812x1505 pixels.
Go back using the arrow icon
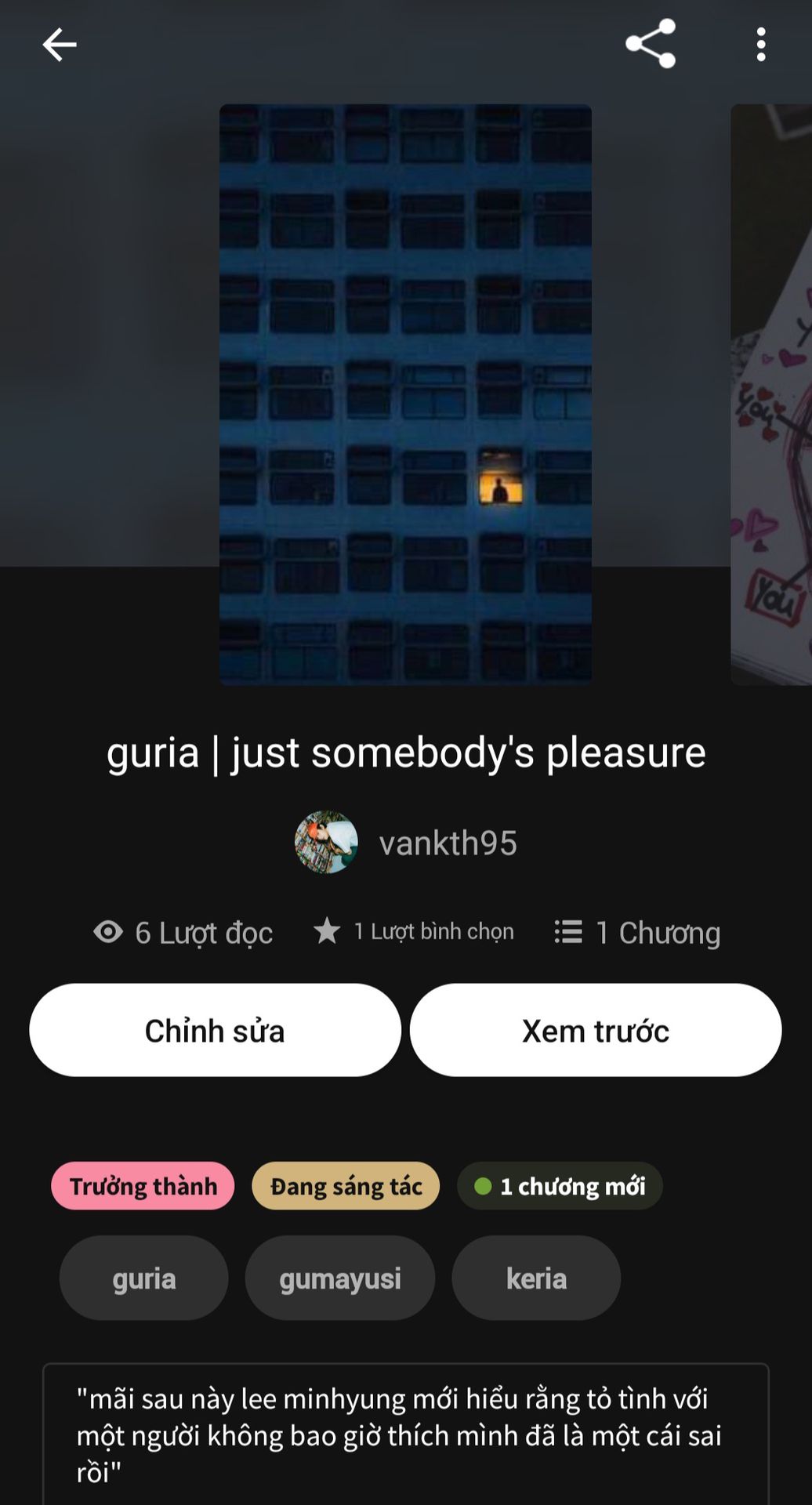(x=60, y=45)
